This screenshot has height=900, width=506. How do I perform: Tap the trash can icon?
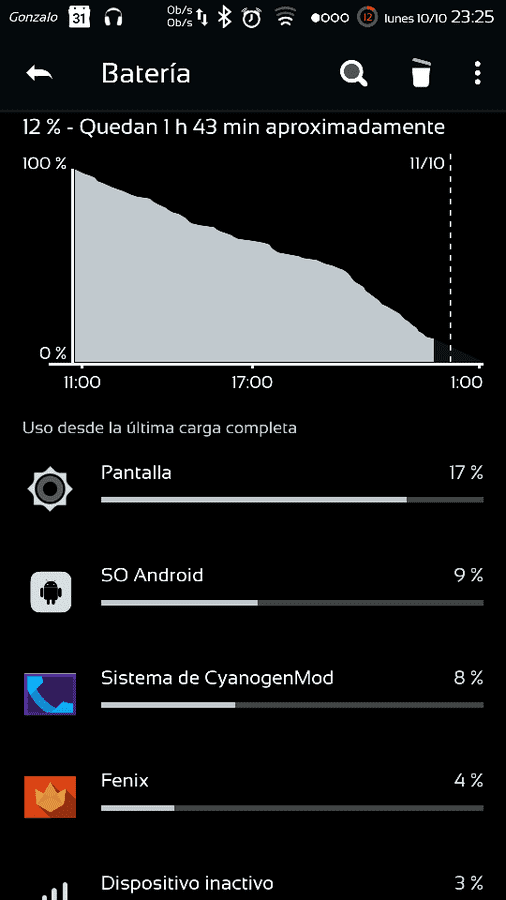point(421,73)
